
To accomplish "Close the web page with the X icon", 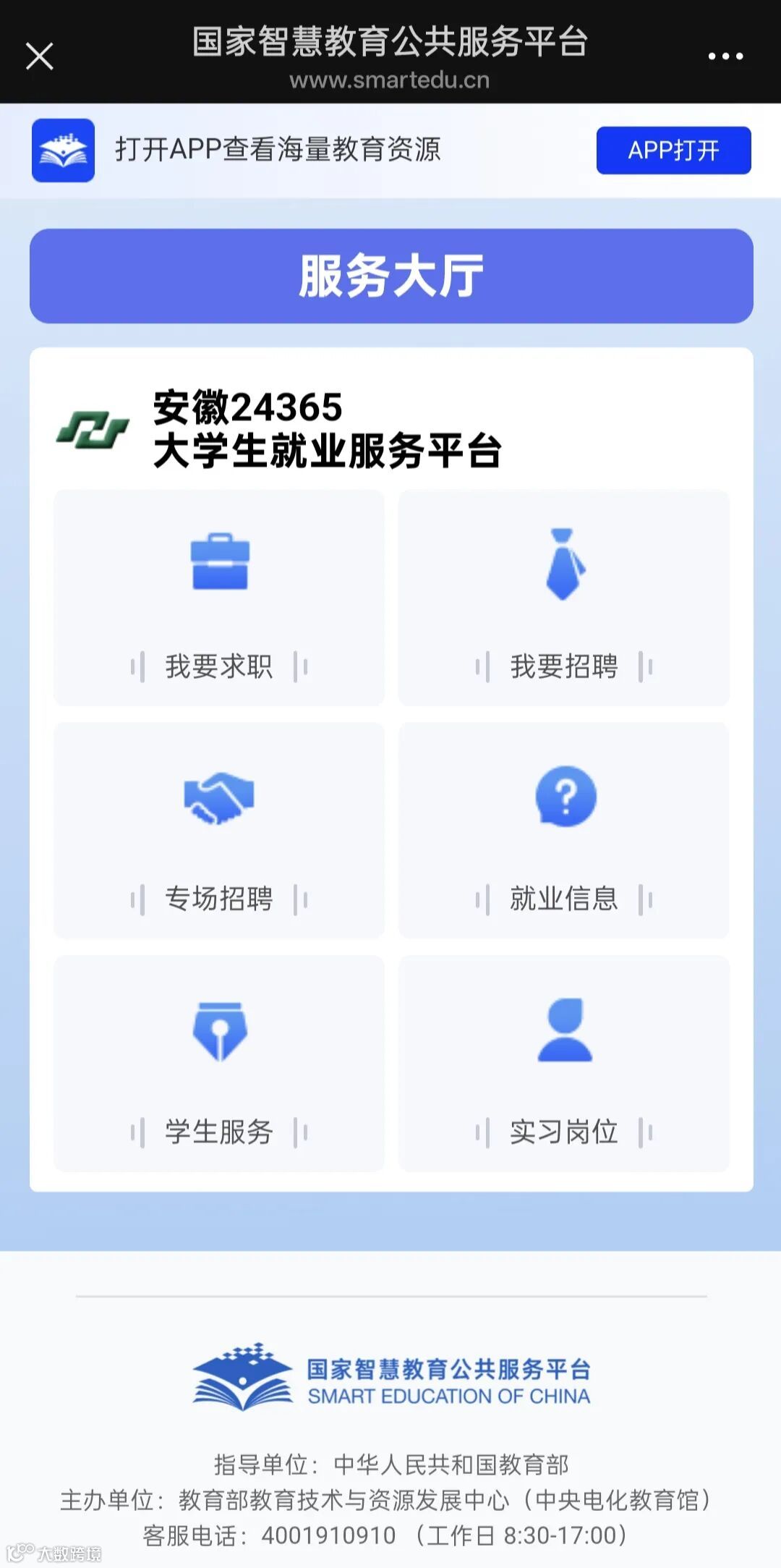I will (x=40, y=56).
